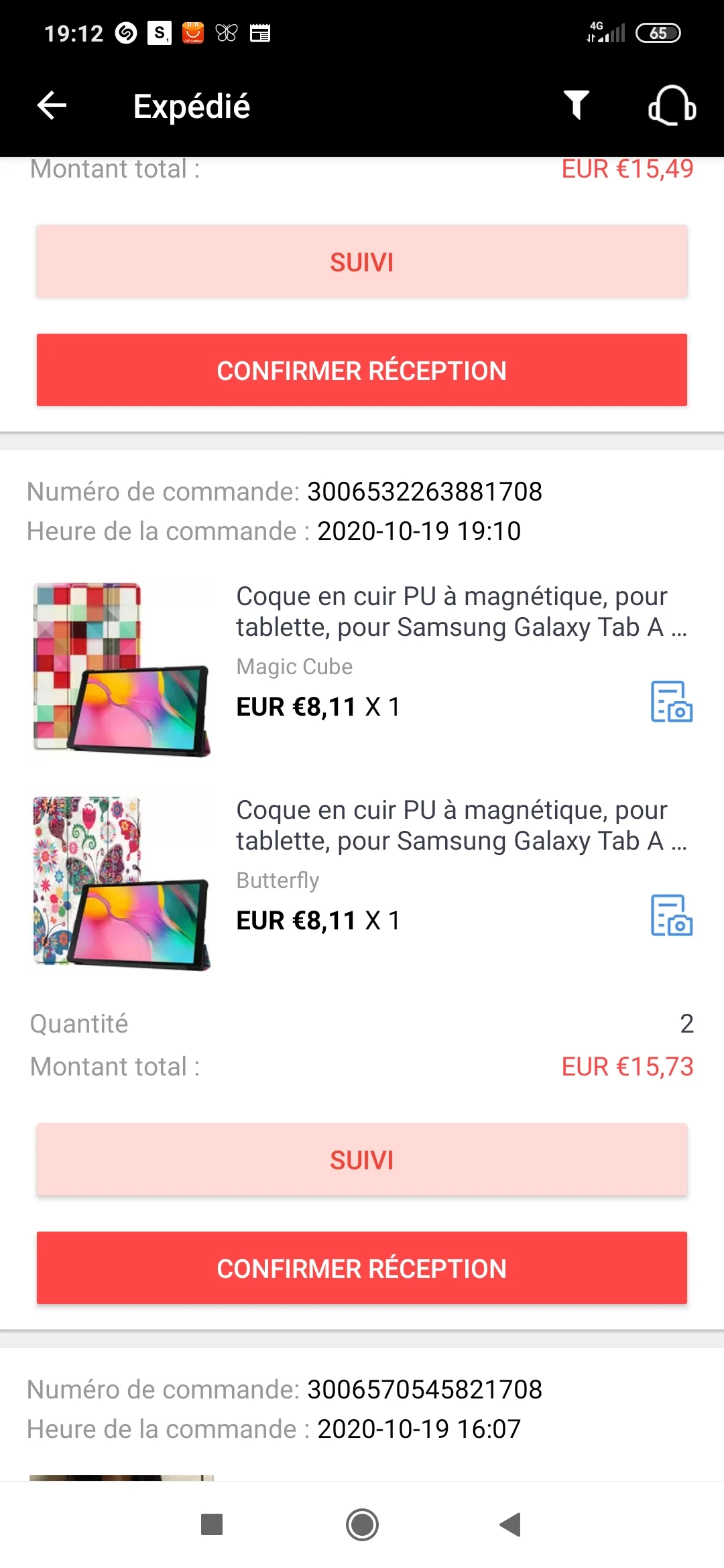The image size is (724, 1568).
Task: Contact customer service via headset icon
Action: click(x=672, y=105)
